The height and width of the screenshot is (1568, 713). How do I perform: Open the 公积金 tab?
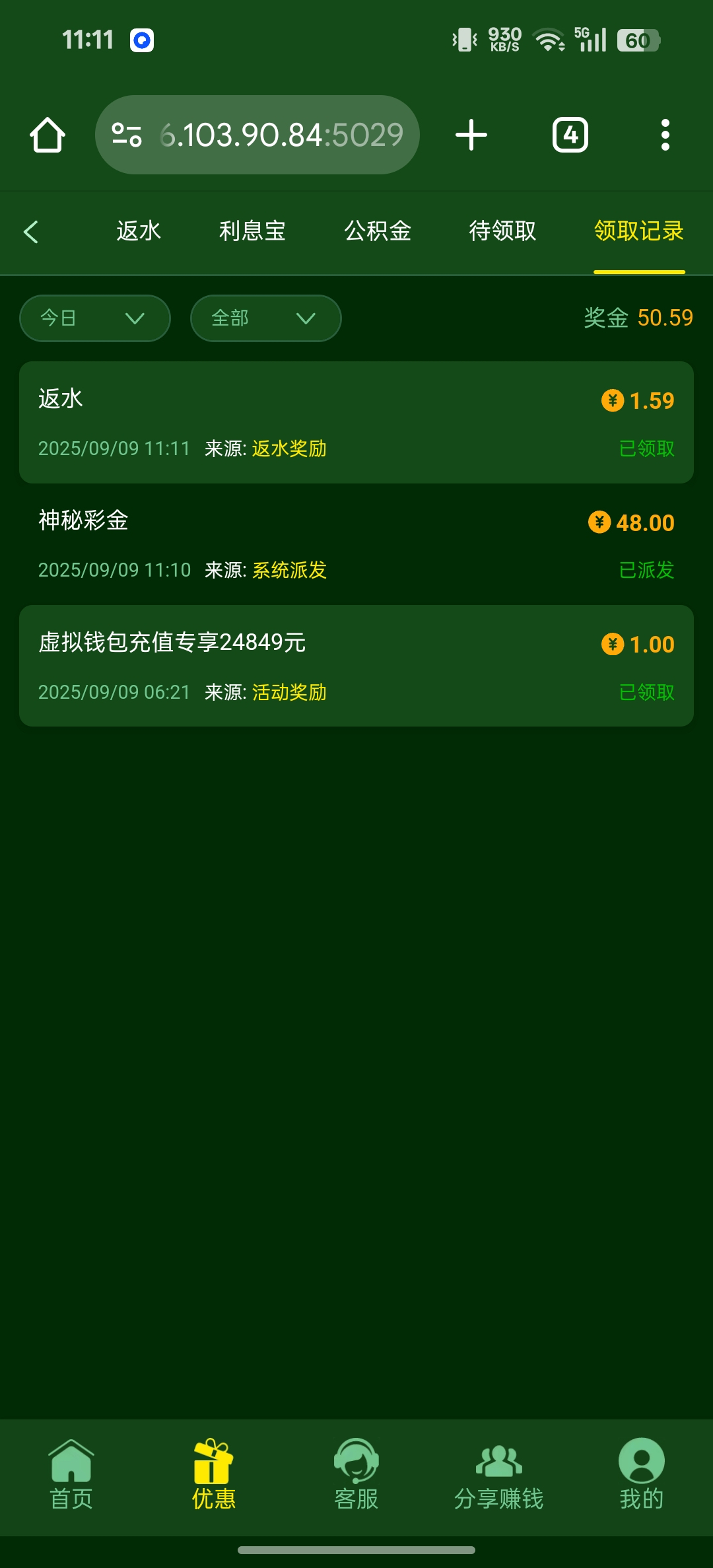pyautogui.click(x=378, y=231)
